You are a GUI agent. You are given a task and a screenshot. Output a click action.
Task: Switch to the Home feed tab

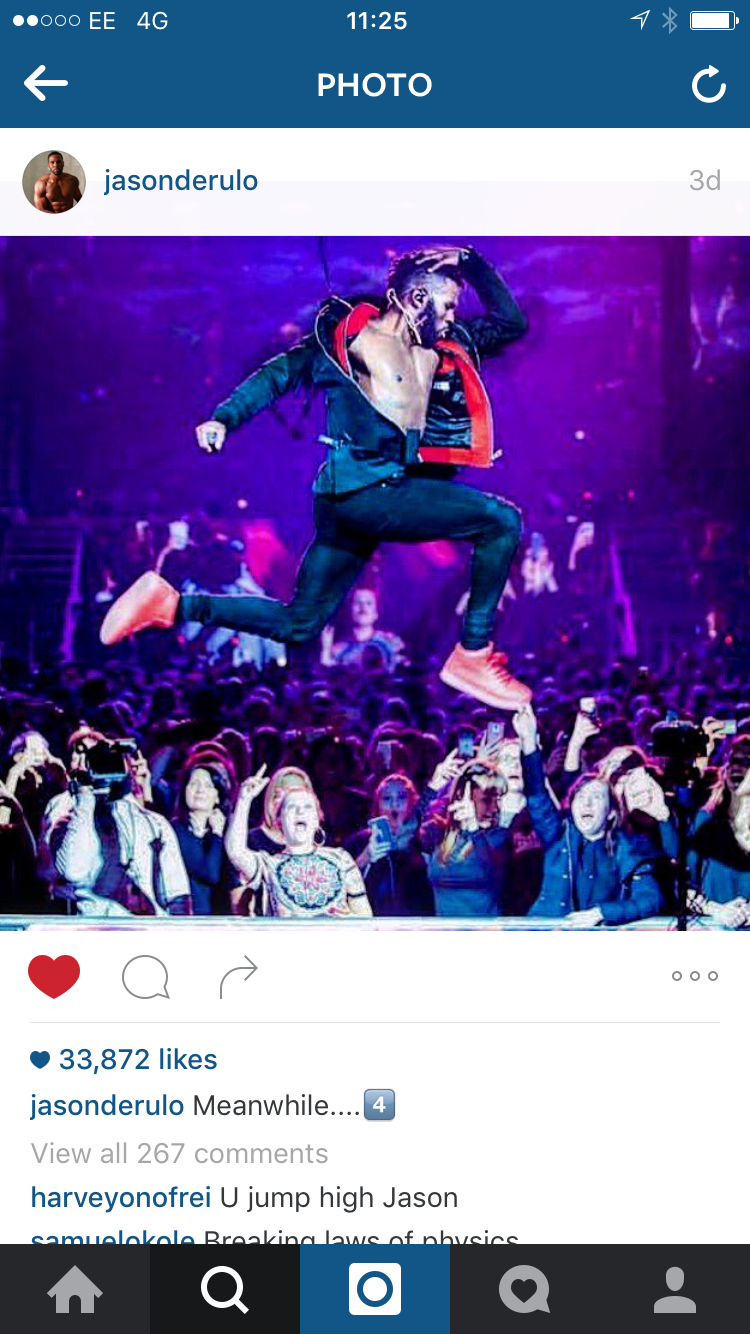coord(75,1289)
